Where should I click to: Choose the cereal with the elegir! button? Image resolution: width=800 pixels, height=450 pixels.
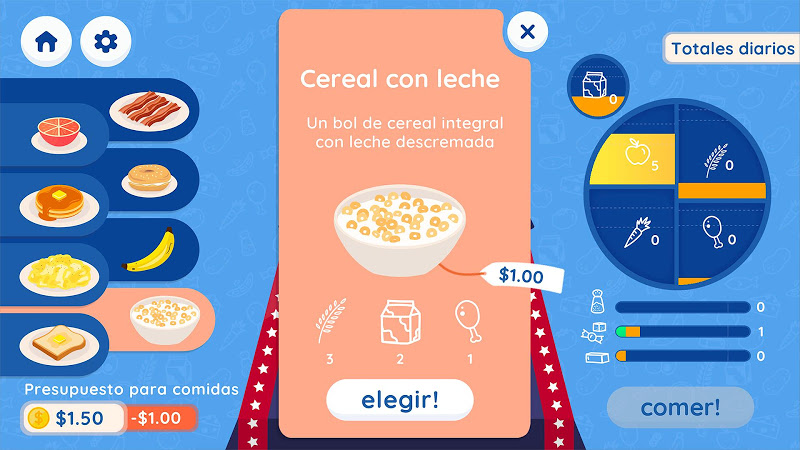(399, 399)
